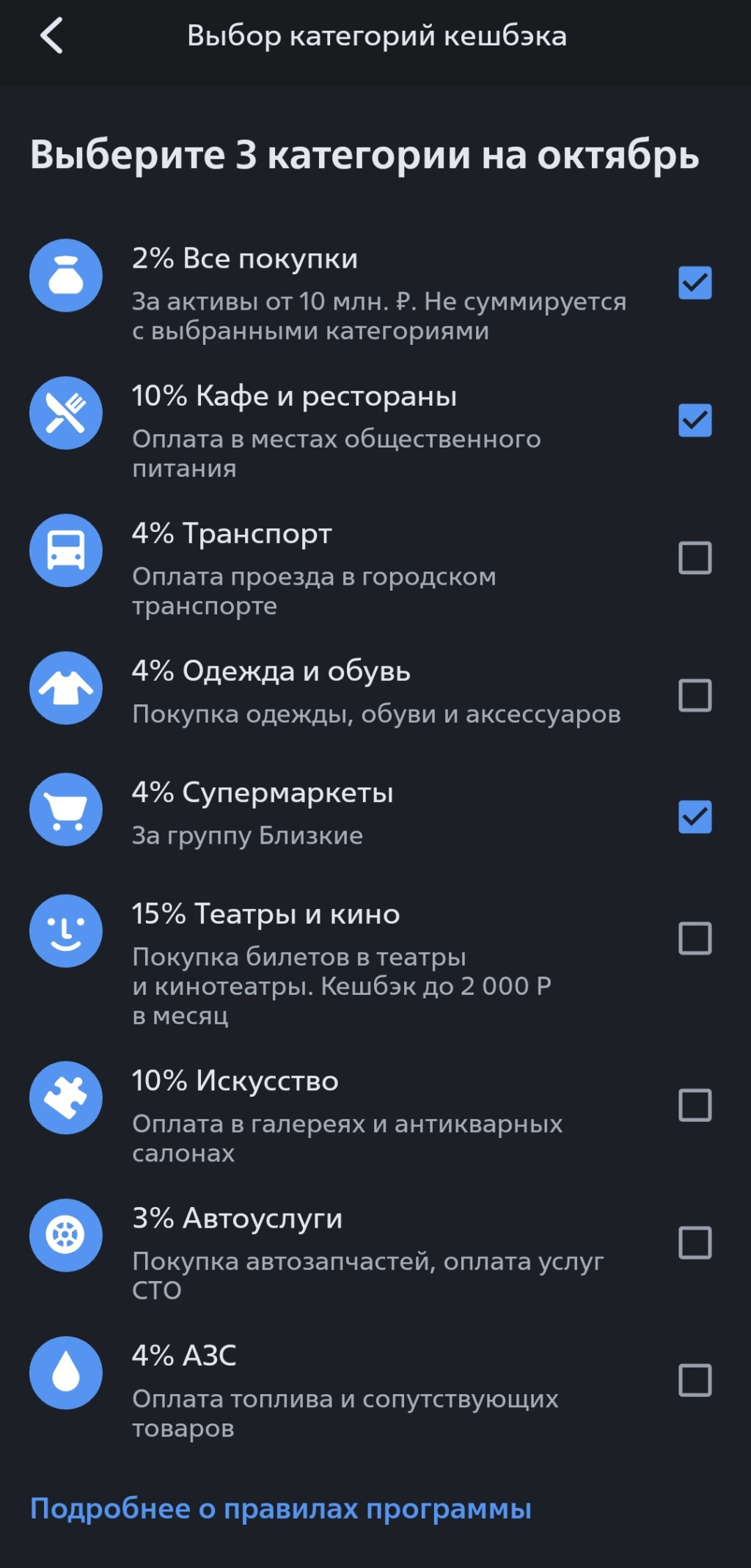
Task: Deselect 10% Кафе и рестораны category
Action: (695, 420)
